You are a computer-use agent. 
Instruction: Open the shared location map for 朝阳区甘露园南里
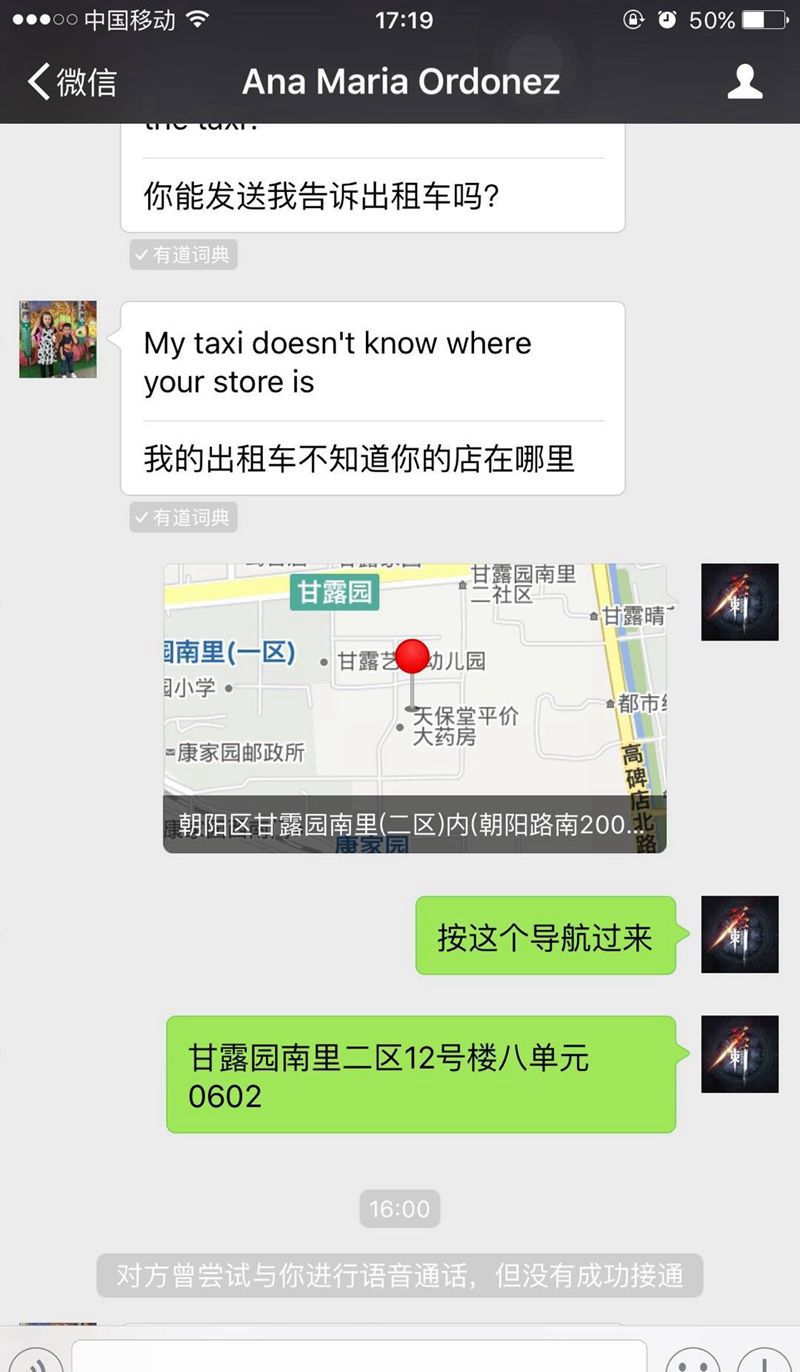pyautogui.click(x=415, y=707)
